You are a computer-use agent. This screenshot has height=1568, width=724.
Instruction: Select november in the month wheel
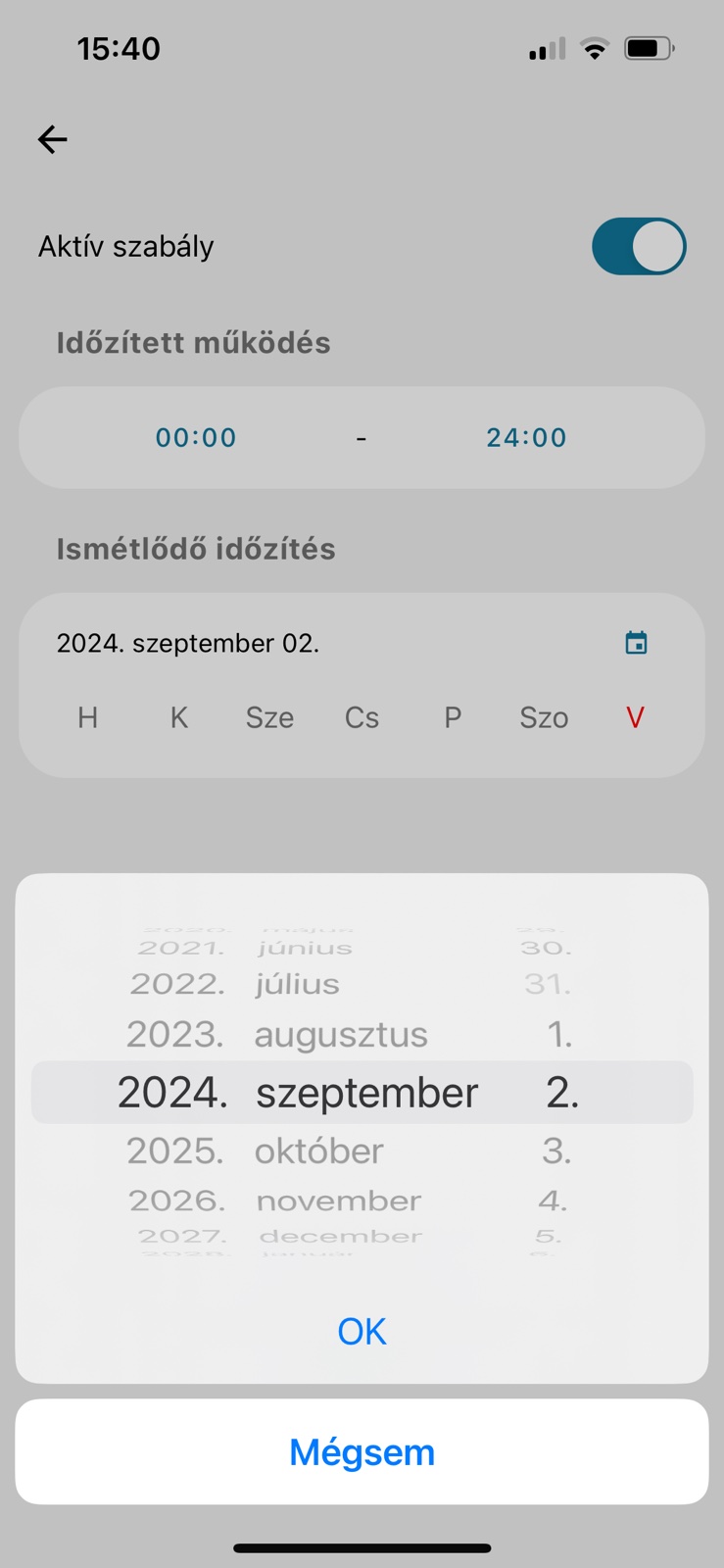click(339, 1200)
